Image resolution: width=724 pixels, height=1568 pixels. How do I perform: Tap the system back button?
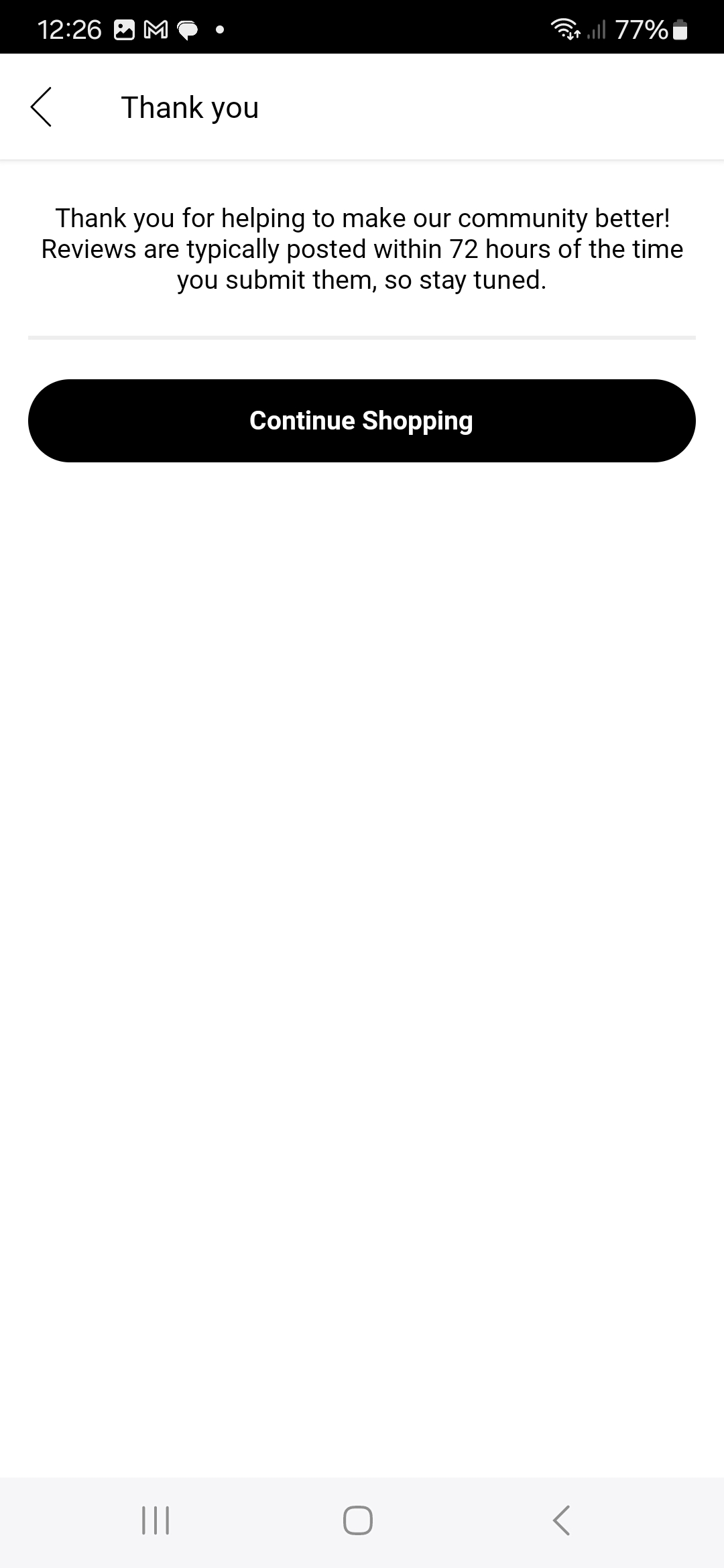[562, 1520]
